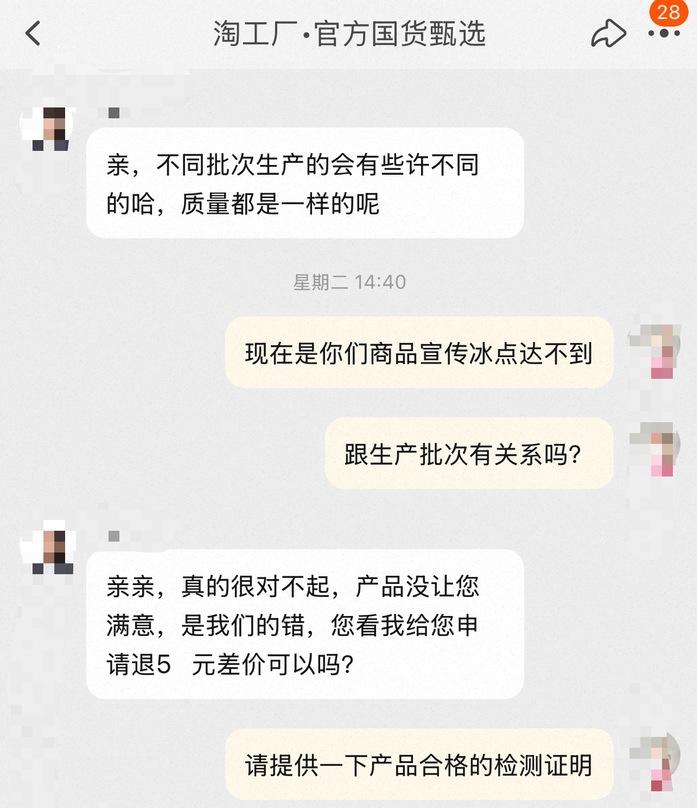The image size is (697, 808).
Task: Open the three-dot more menu
Action: [663, 34]
